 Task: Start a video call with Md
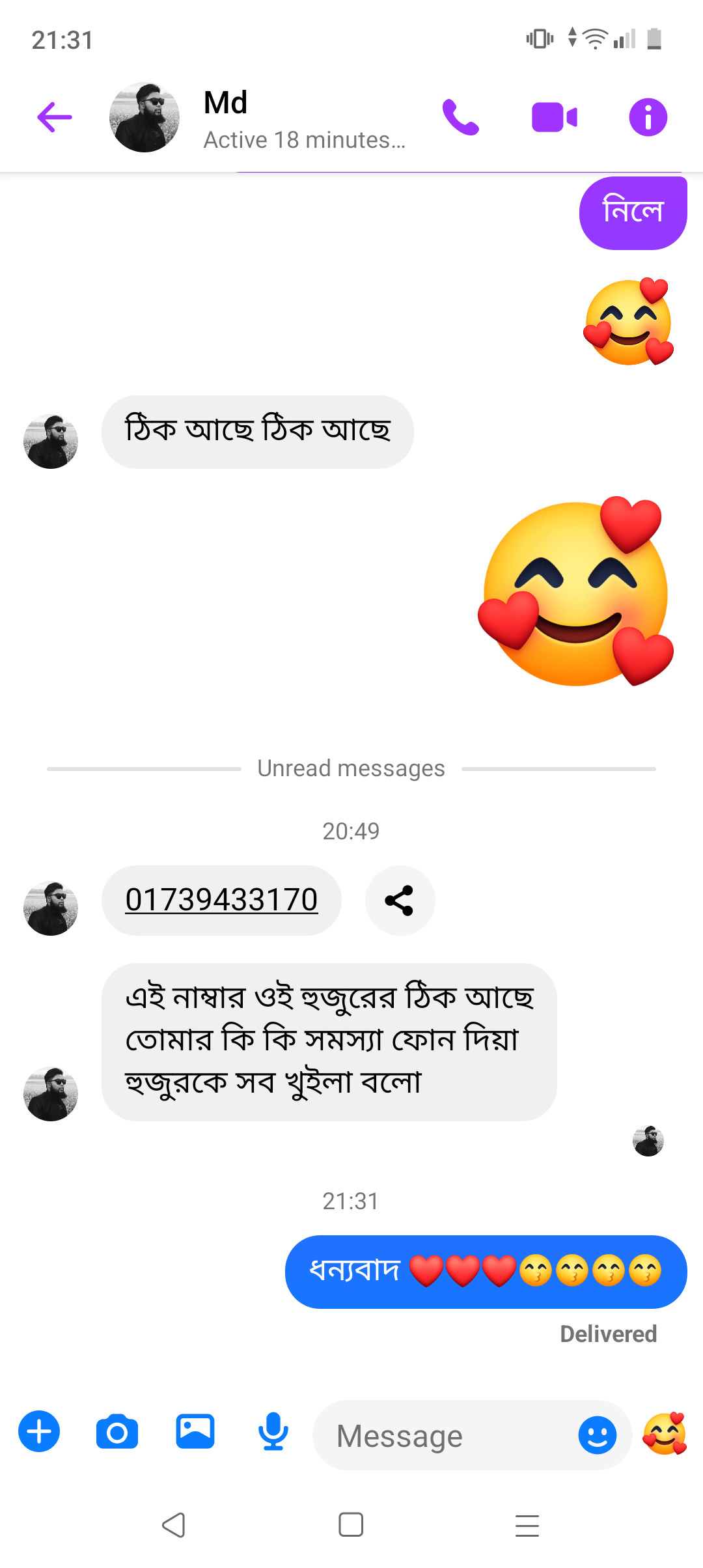coord(555,117)
